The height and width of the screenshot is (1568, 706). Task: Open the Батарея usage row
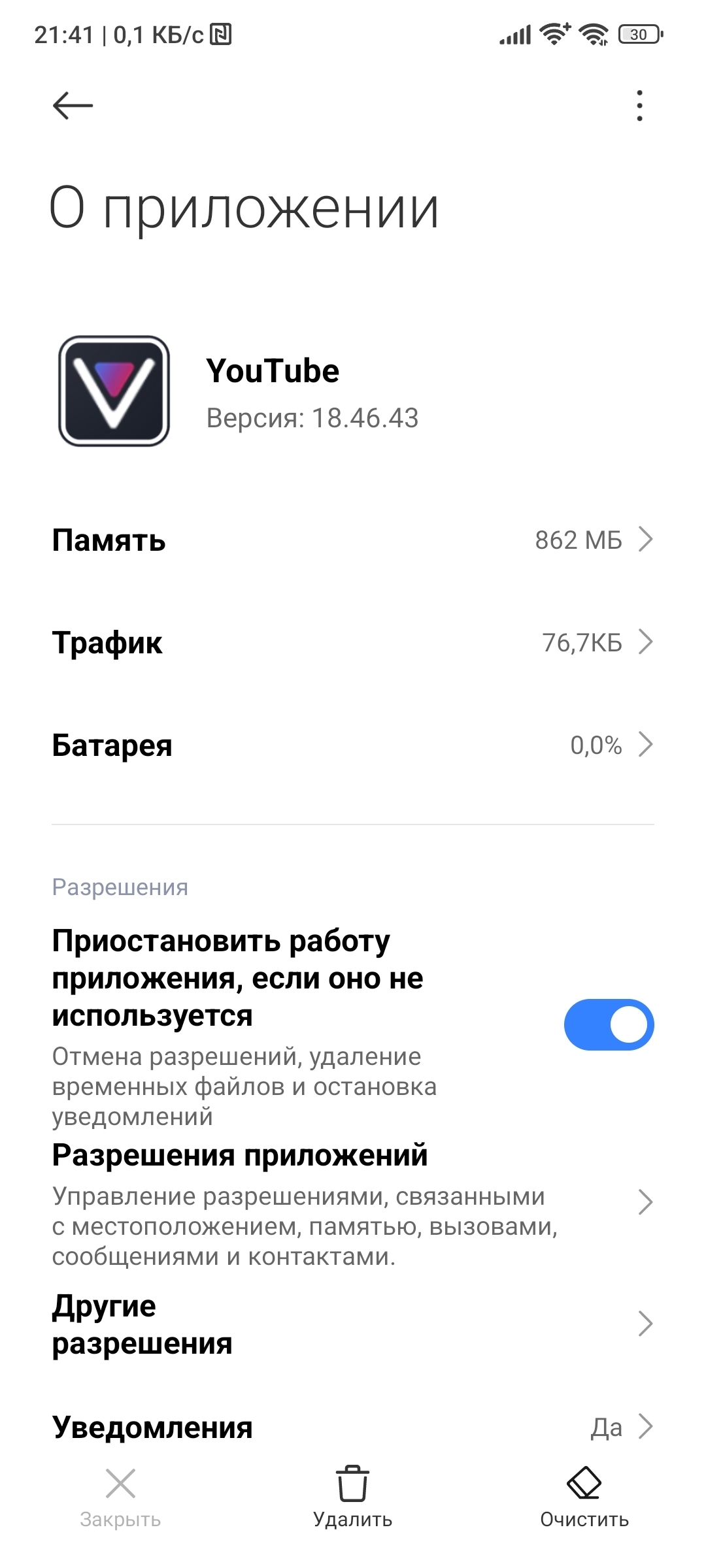coord(353,745)
